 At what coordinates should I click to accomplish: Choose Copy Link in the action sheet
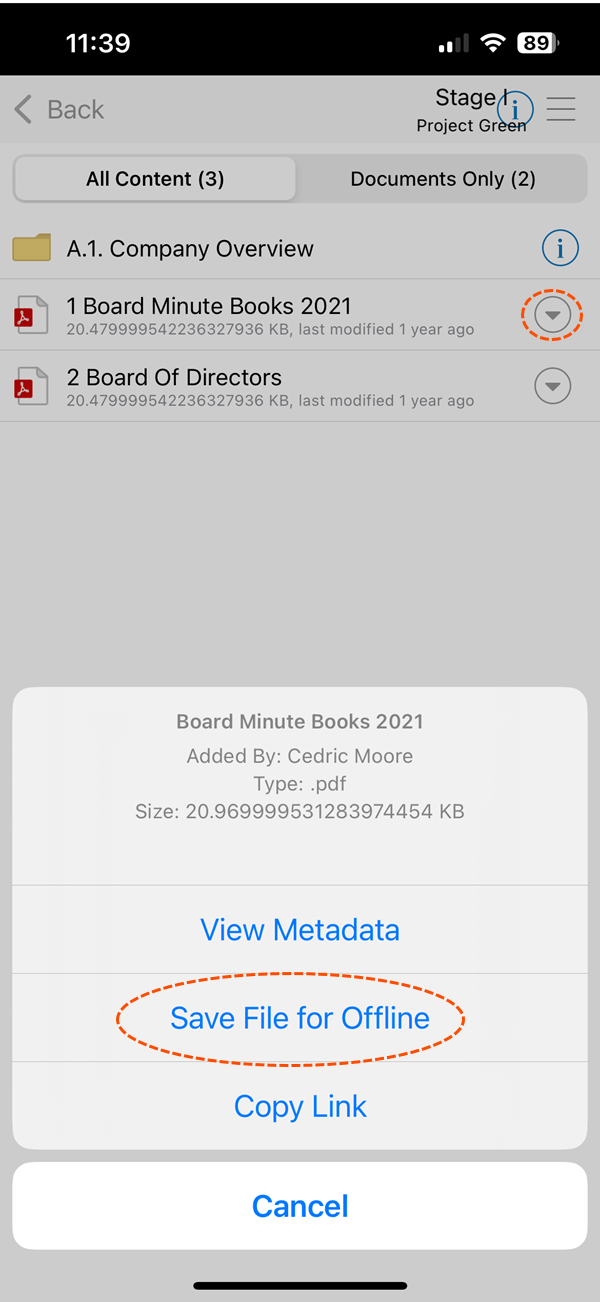(x=300, y=1106)
